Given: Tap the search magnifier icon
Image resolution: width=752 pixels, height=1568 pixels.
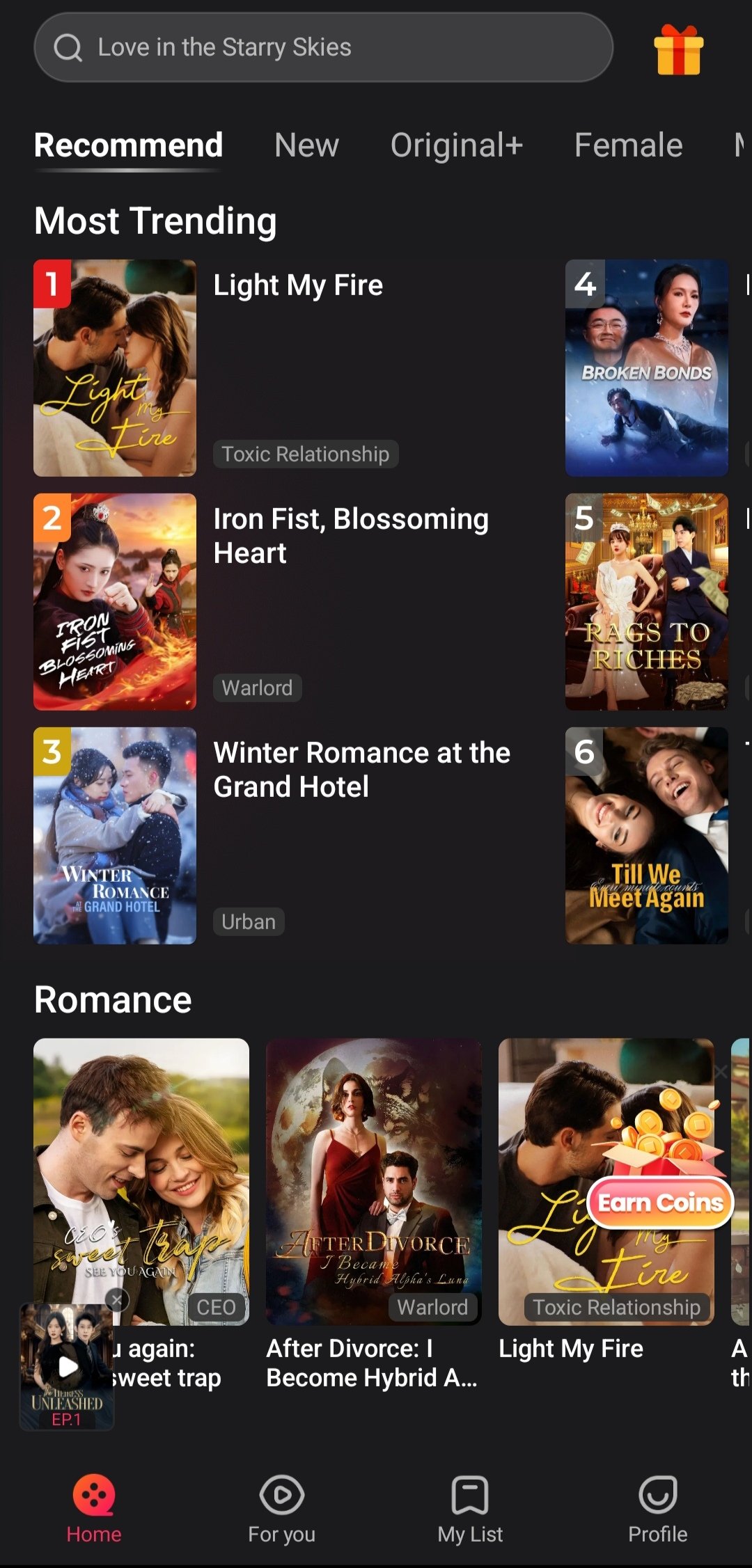Looking at the screenshot, I should (67, 48).
